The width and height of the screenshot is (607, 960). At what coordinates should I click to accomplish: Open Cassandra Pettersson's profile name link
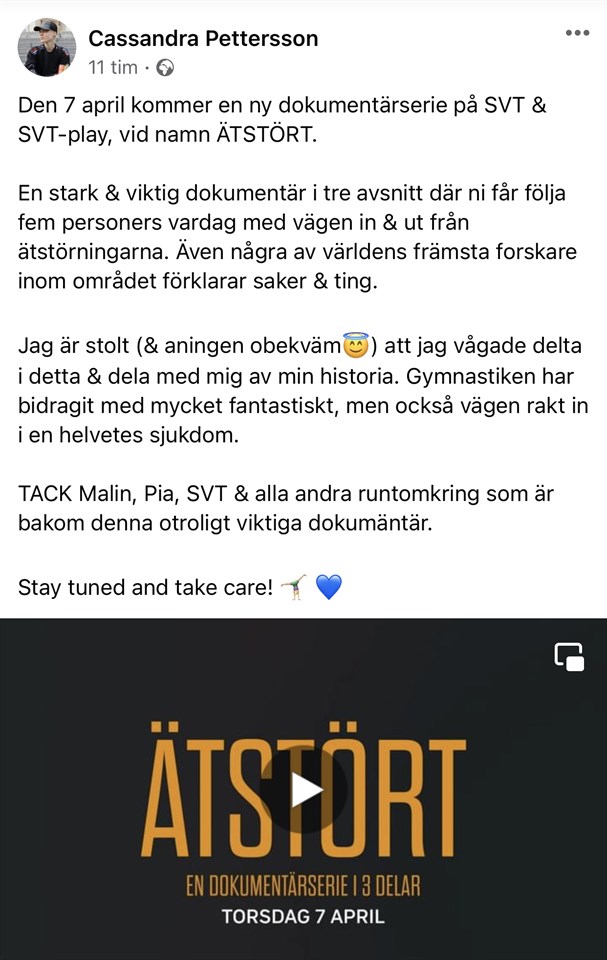coord(203,39)
